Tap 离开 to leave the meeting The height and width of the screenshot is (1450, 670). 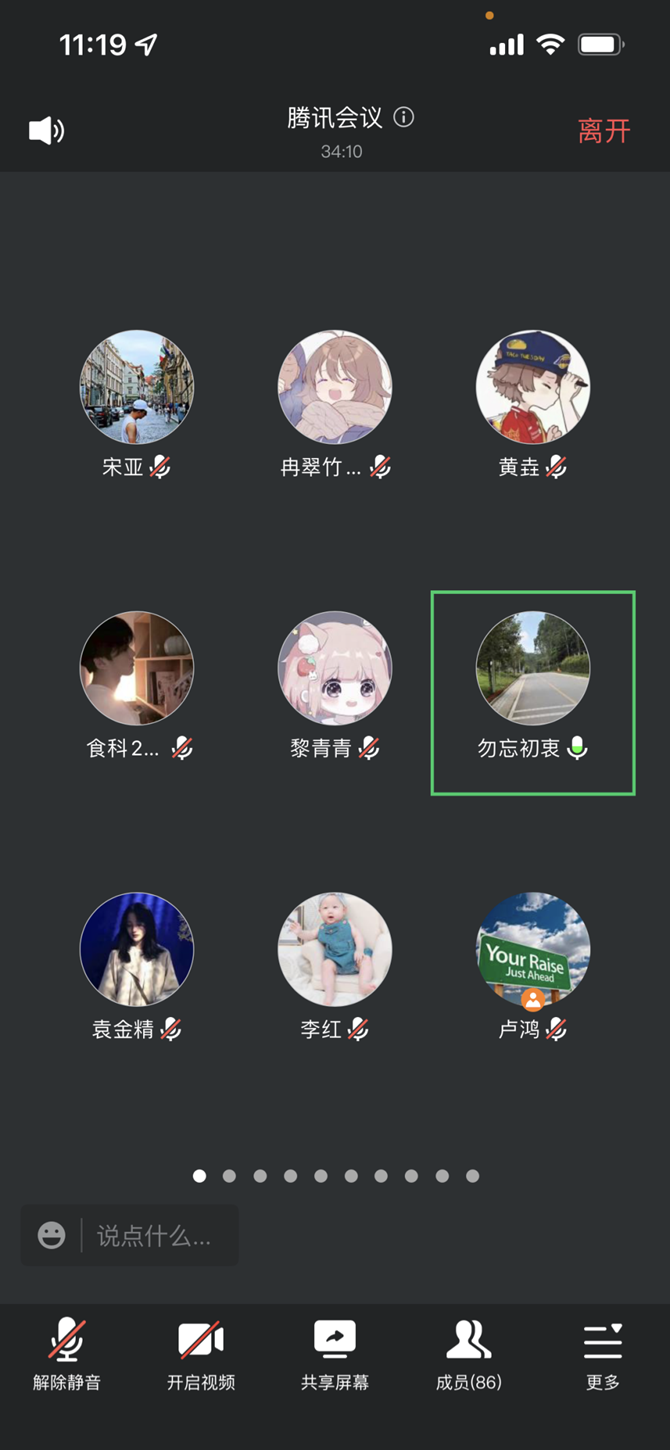coord(604,131)
